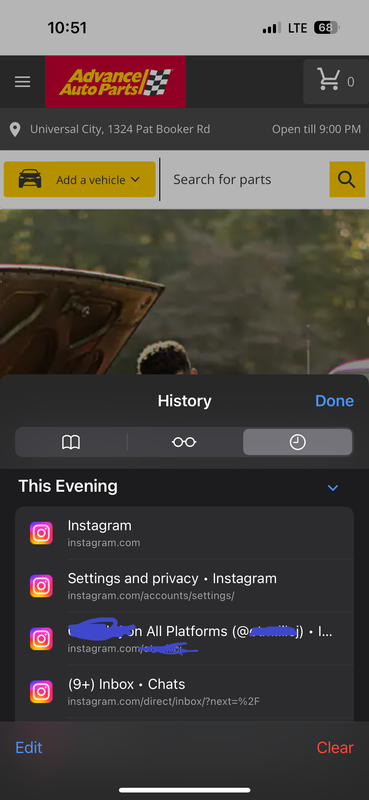This screenshot has height=800, width=369.
Task: Tap Edit in History toolbar
Action: click(x=29, y=747)
